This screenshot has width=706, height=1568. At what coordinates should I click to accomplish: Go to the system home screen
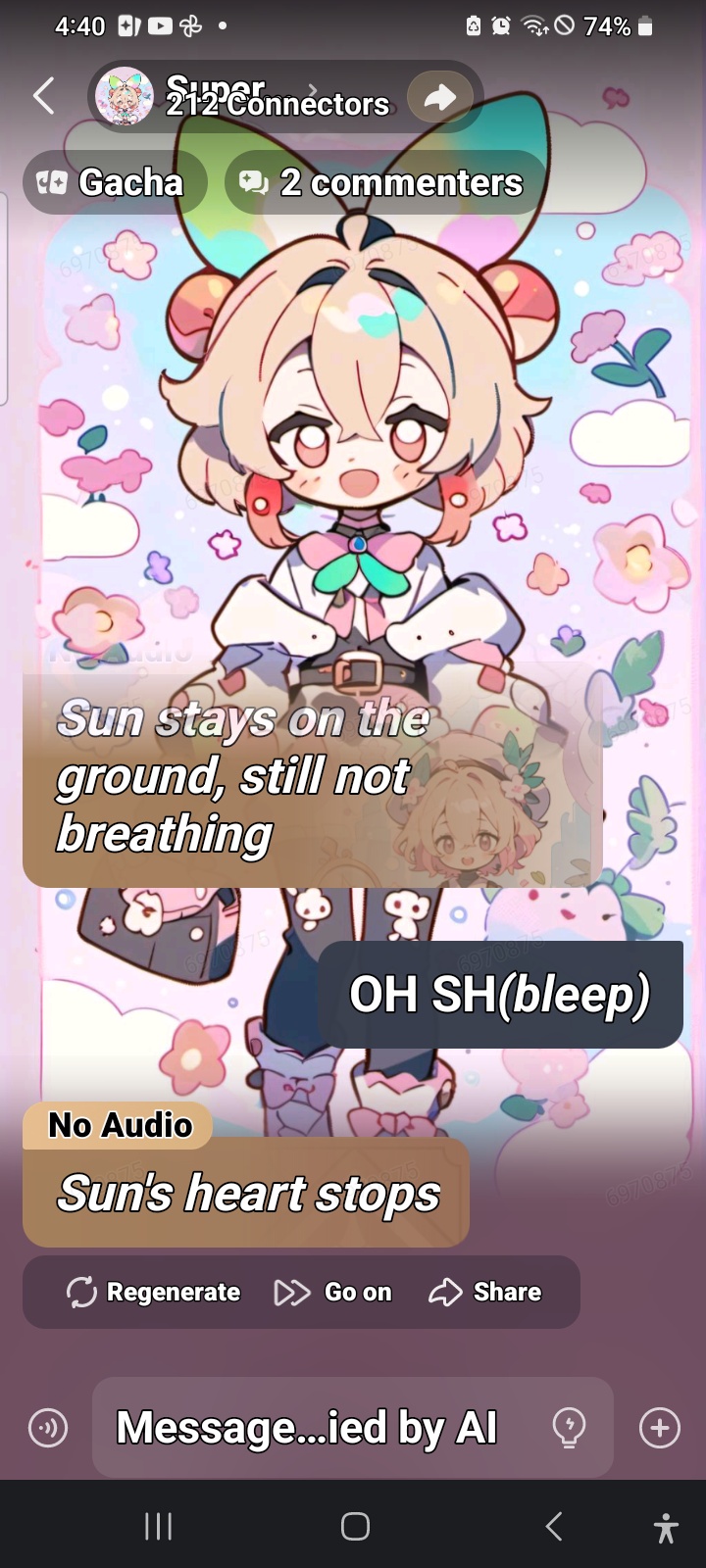coord(354,1526)
